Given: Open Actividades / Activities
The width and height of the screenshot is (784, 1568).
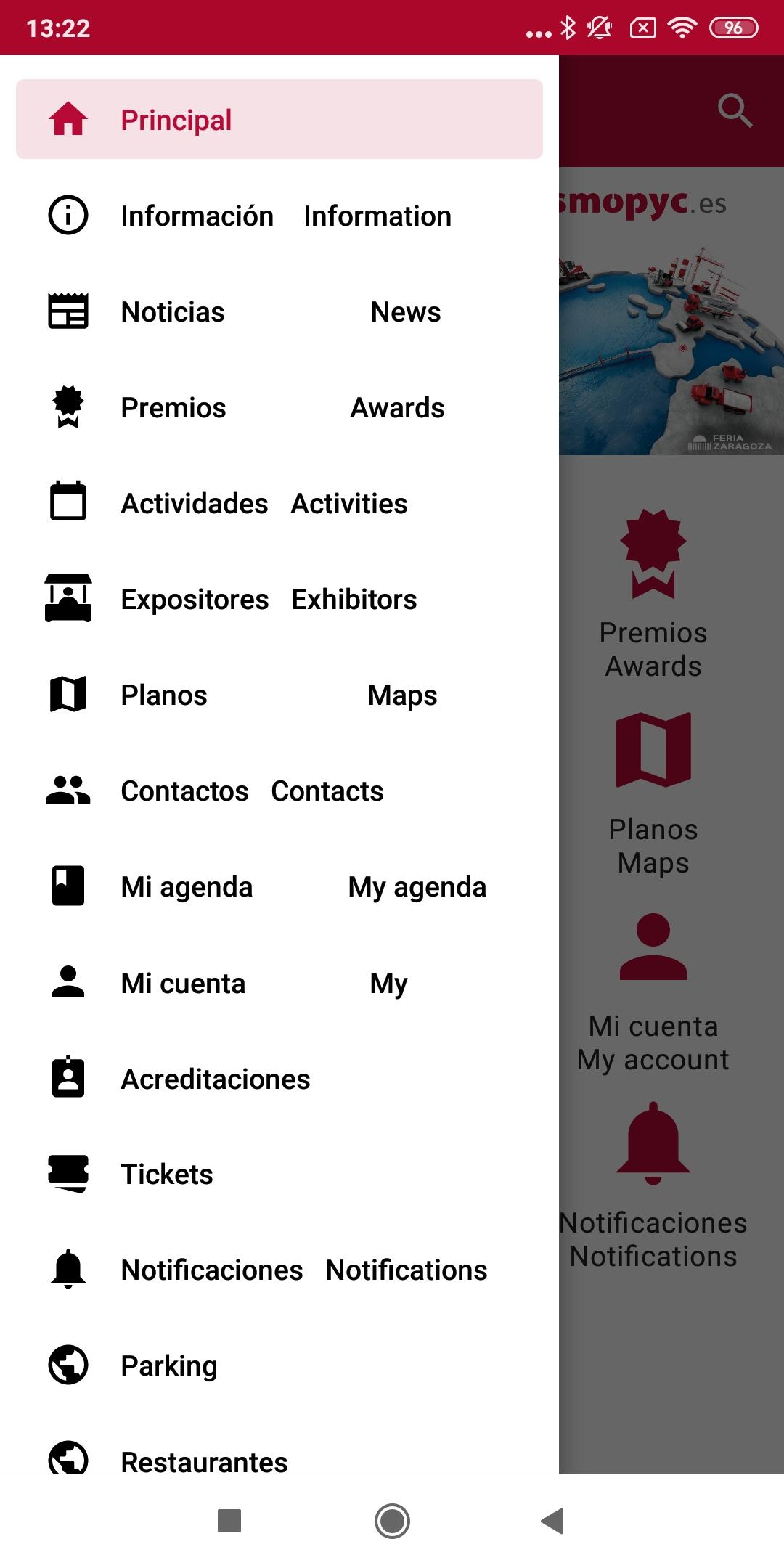Looking at the screenshot, I should point(279,503).
